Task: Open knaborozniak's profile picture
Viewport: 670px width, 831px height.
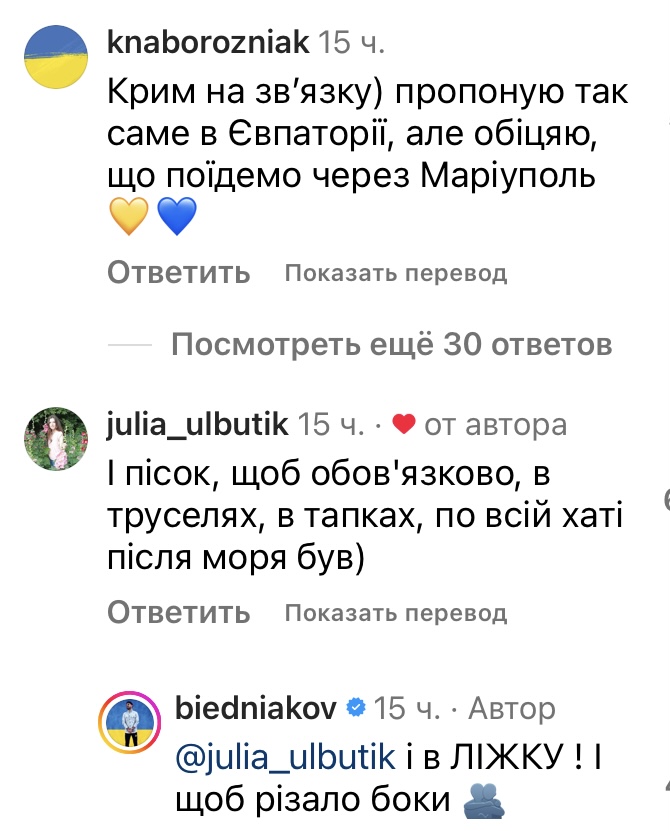Action: click(54, 56)
